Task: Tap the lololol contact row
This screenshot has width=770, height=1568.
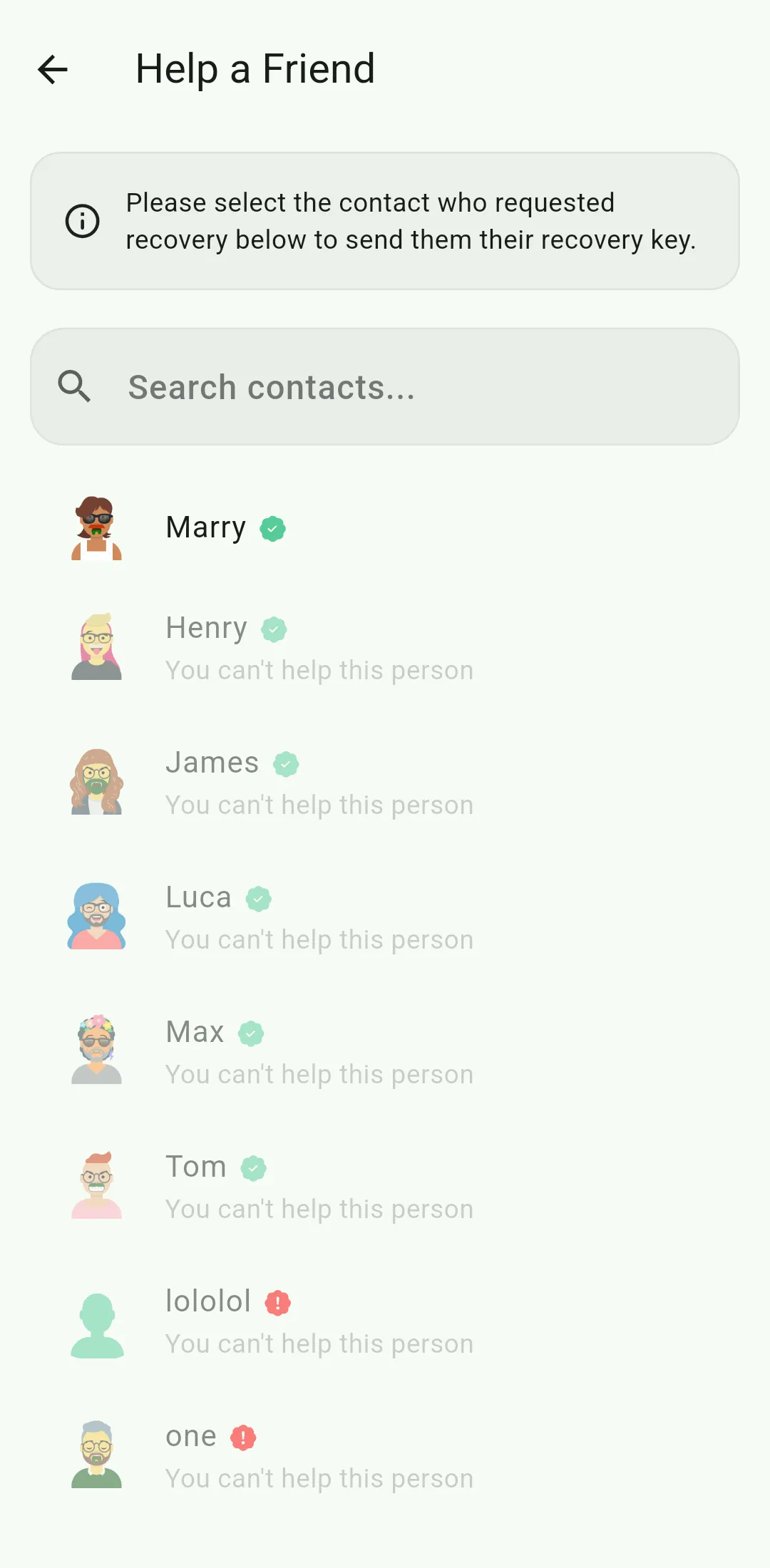Action: click(385, 1321)
